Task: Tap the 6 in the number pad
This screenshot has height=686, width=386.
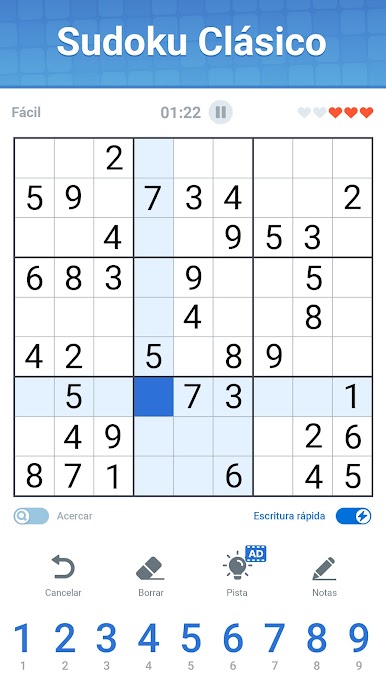Action: tap(233, 646)
